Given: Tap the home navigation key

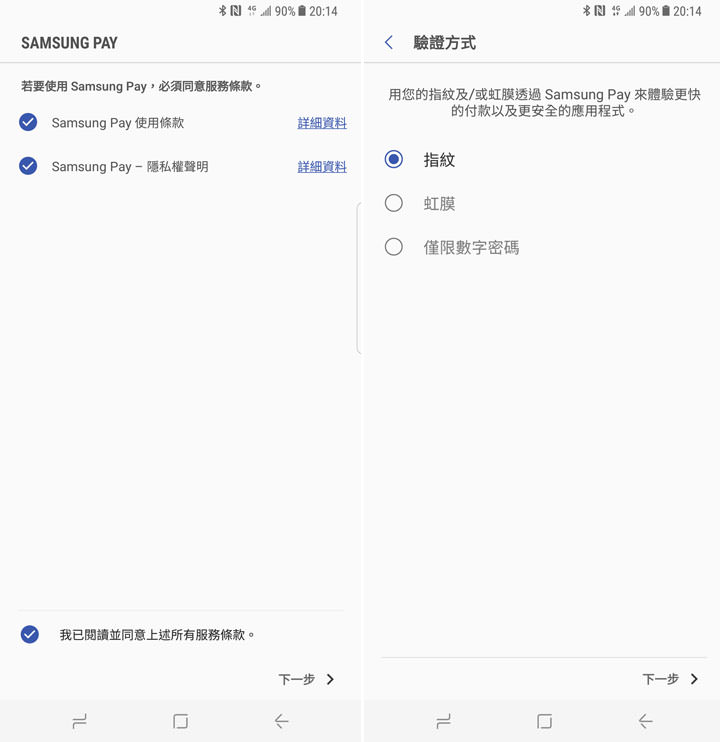Looking at the screenshot, I should pyautogui.click(x=181, y=720).
